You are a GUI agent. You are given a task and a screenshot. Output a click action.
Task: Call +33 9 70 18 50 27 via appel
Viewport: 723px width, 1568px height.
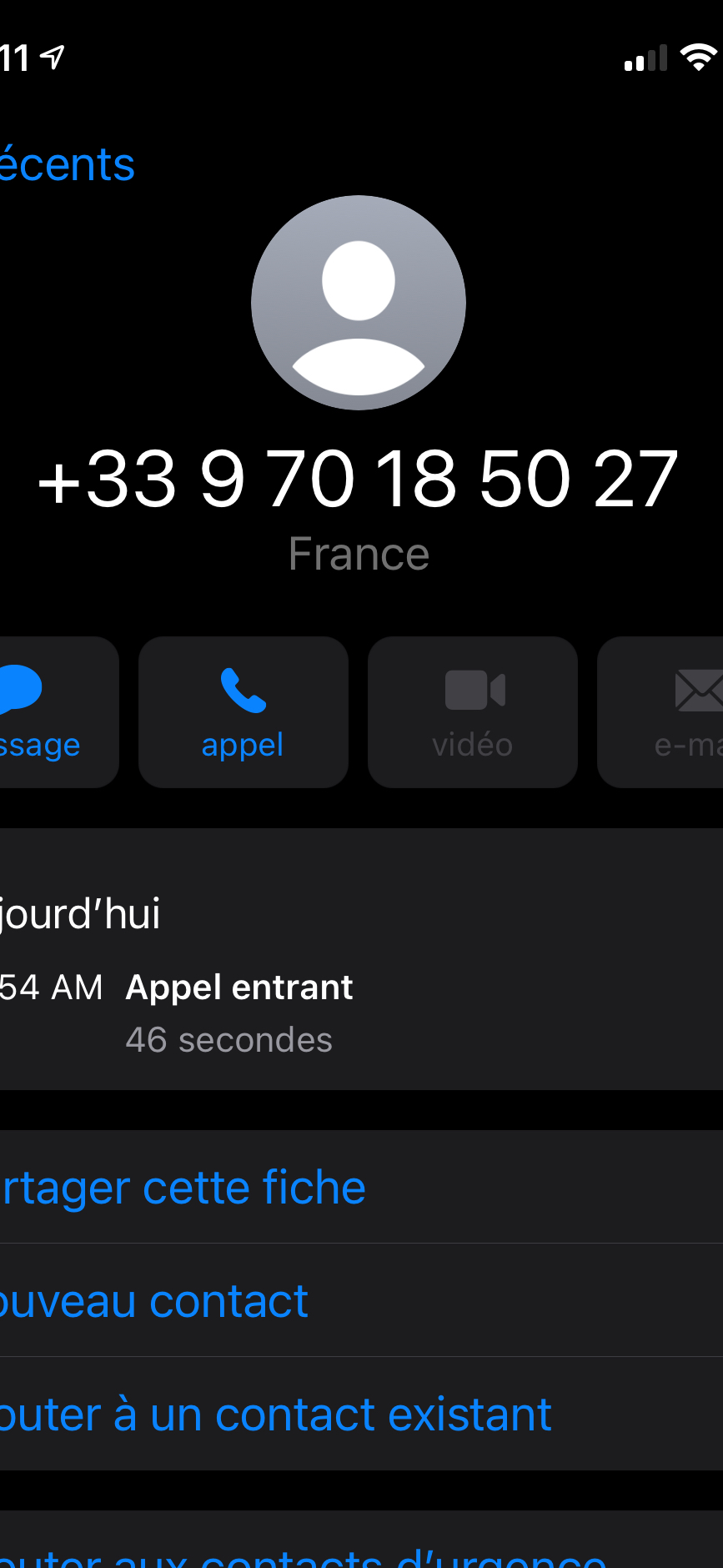(x=243, y=711)
